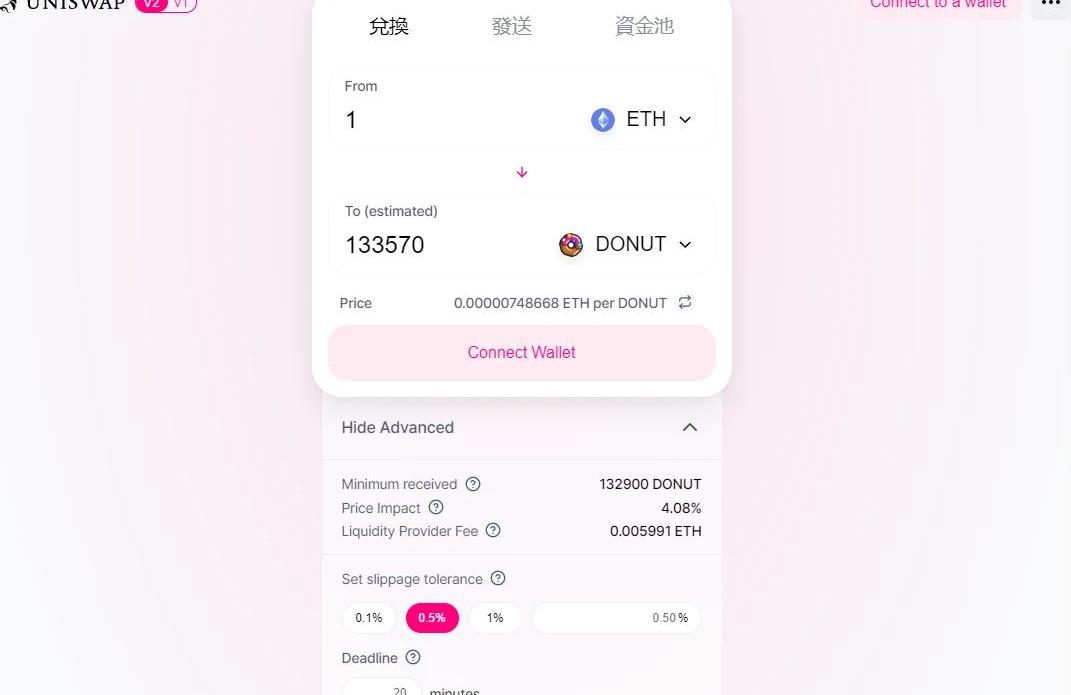Invert the price display
The width and height of the screenshot is (1071, 695).
(685, 302)
